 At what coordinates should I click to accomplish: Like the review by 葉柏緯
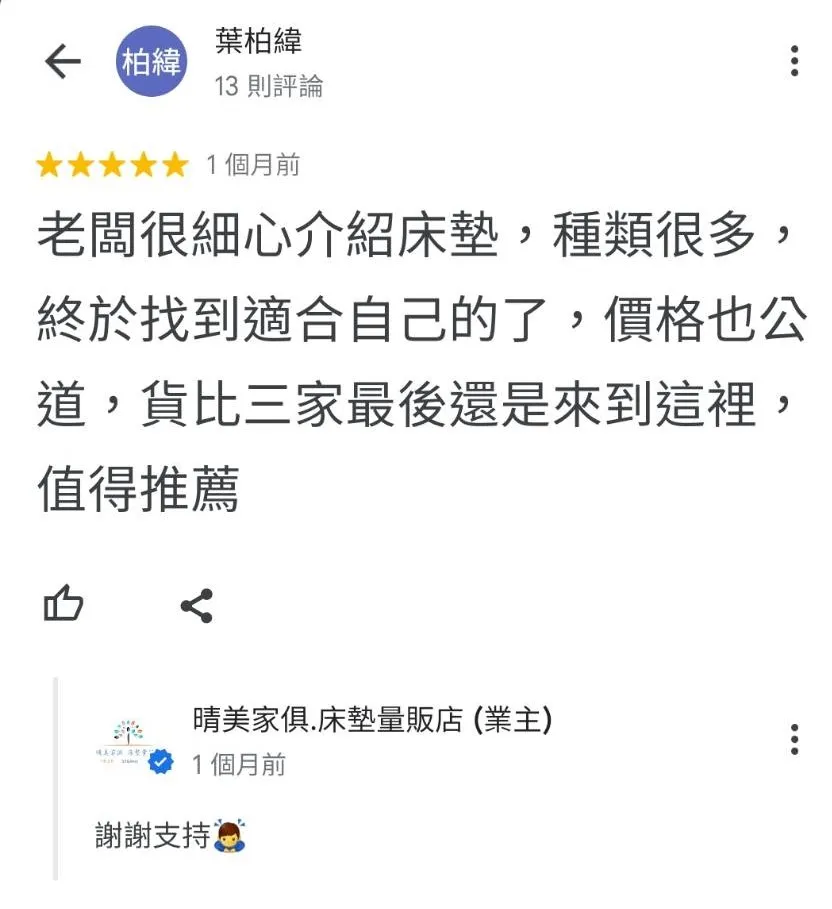[x=63, y=605]
